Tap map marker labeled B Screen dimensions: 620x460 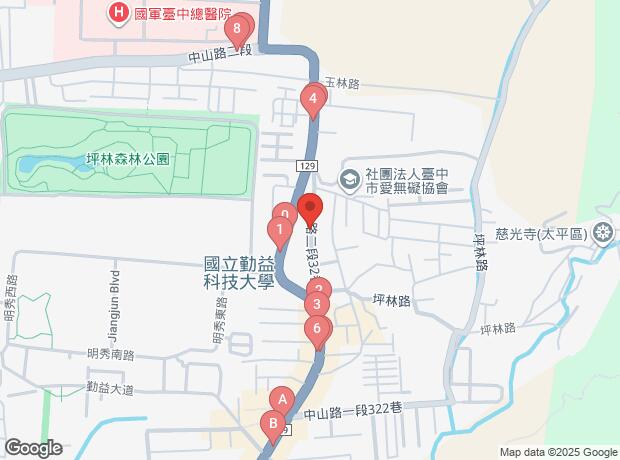click(273, 424)
